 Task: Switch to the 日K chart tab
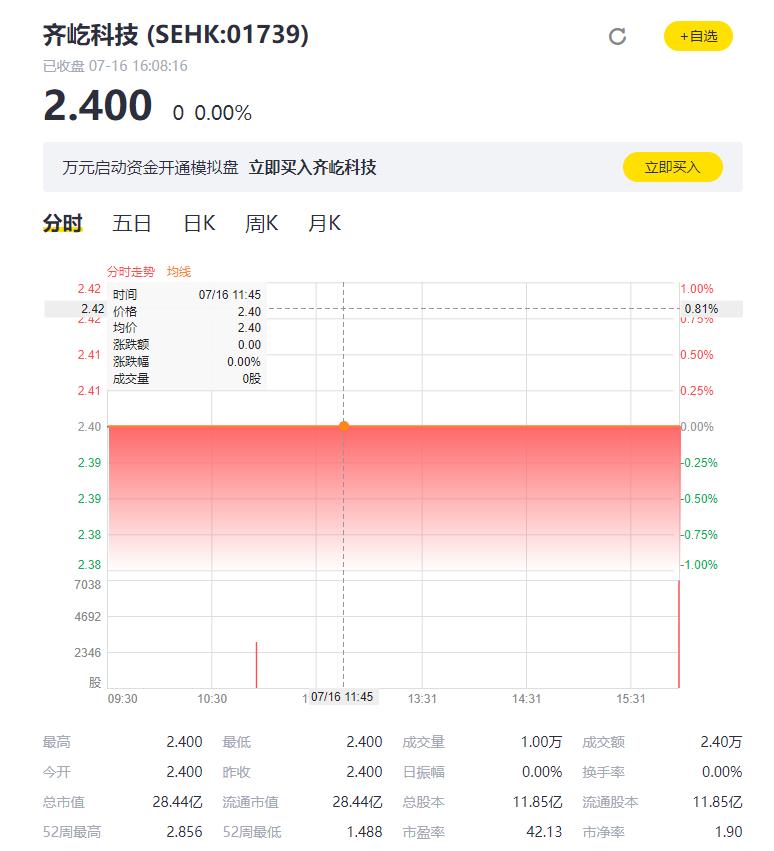(199, 223)
